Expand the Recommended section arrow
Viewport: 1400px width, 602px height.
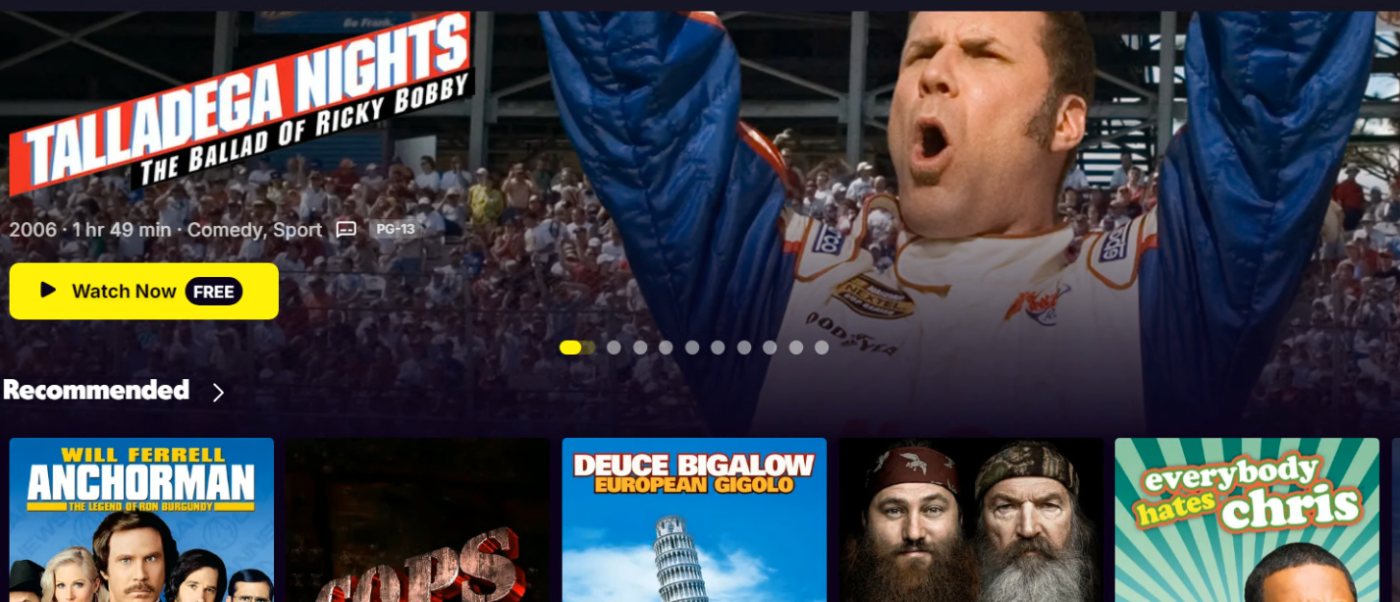(218, 392)
